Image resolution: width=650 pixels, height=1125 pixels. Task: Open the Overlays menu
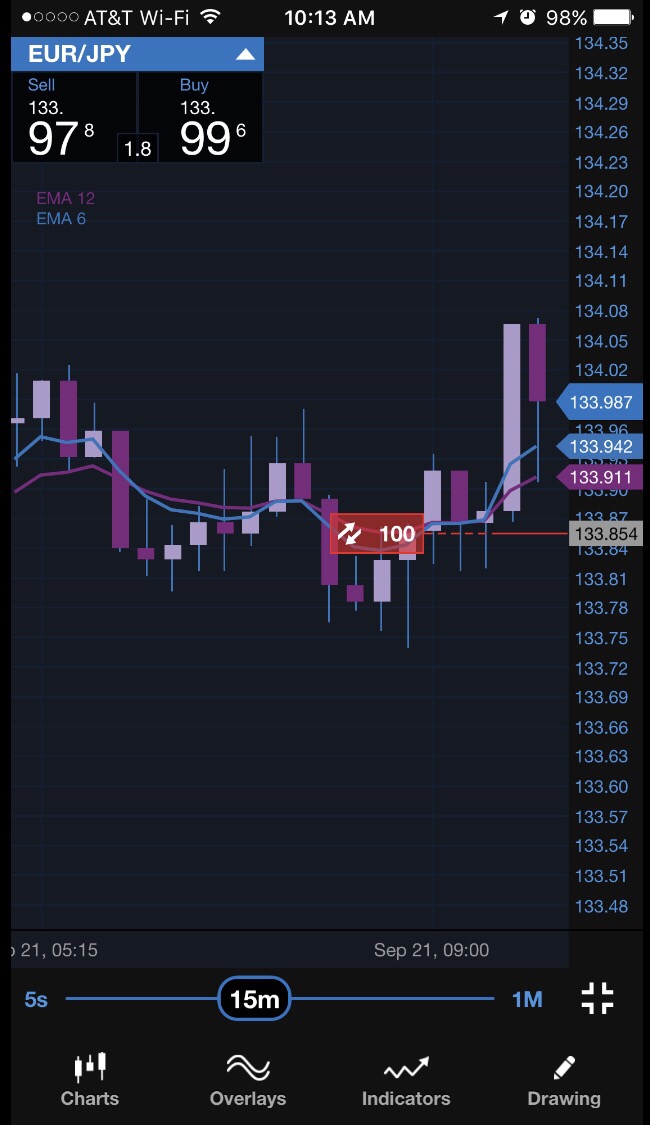tap(248, 1080)
